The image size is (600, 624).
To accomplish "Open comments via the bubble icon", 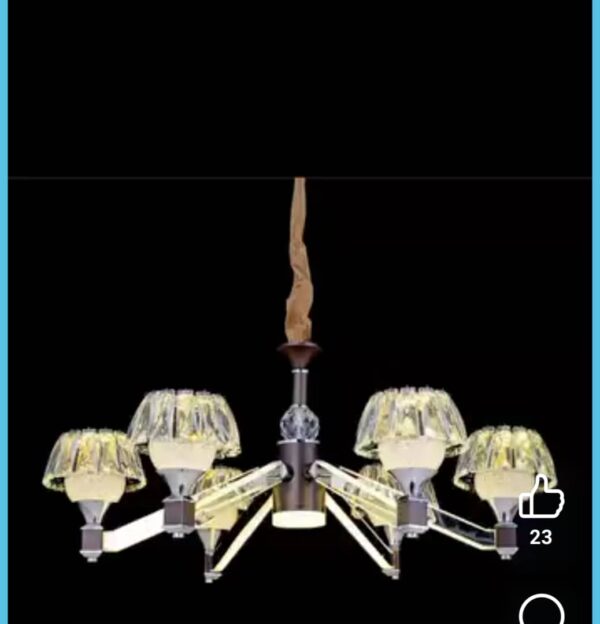I will pos(542,610).
